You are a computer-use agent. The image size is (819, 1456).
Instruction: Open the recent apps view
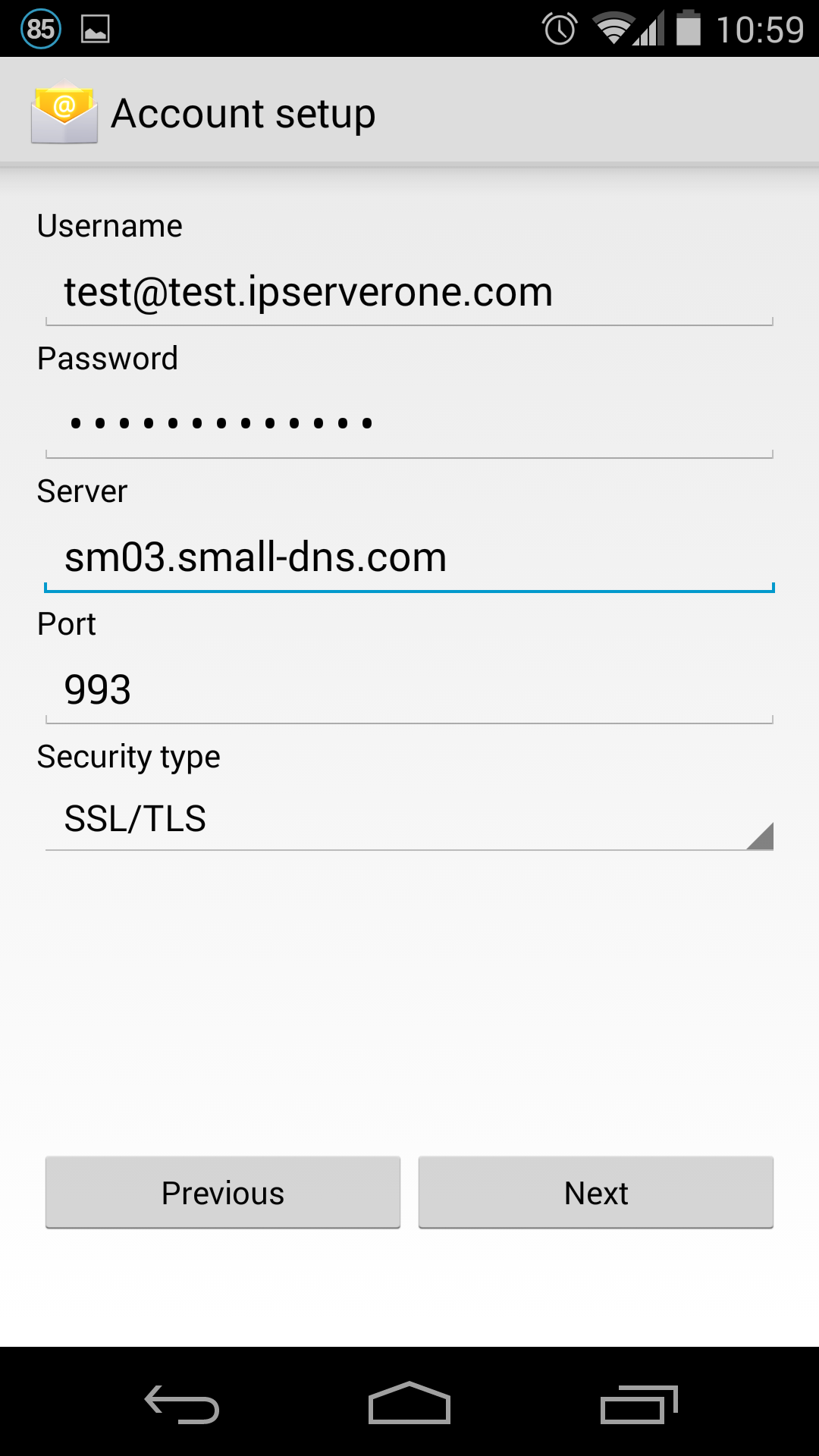tap(639, 1404)
